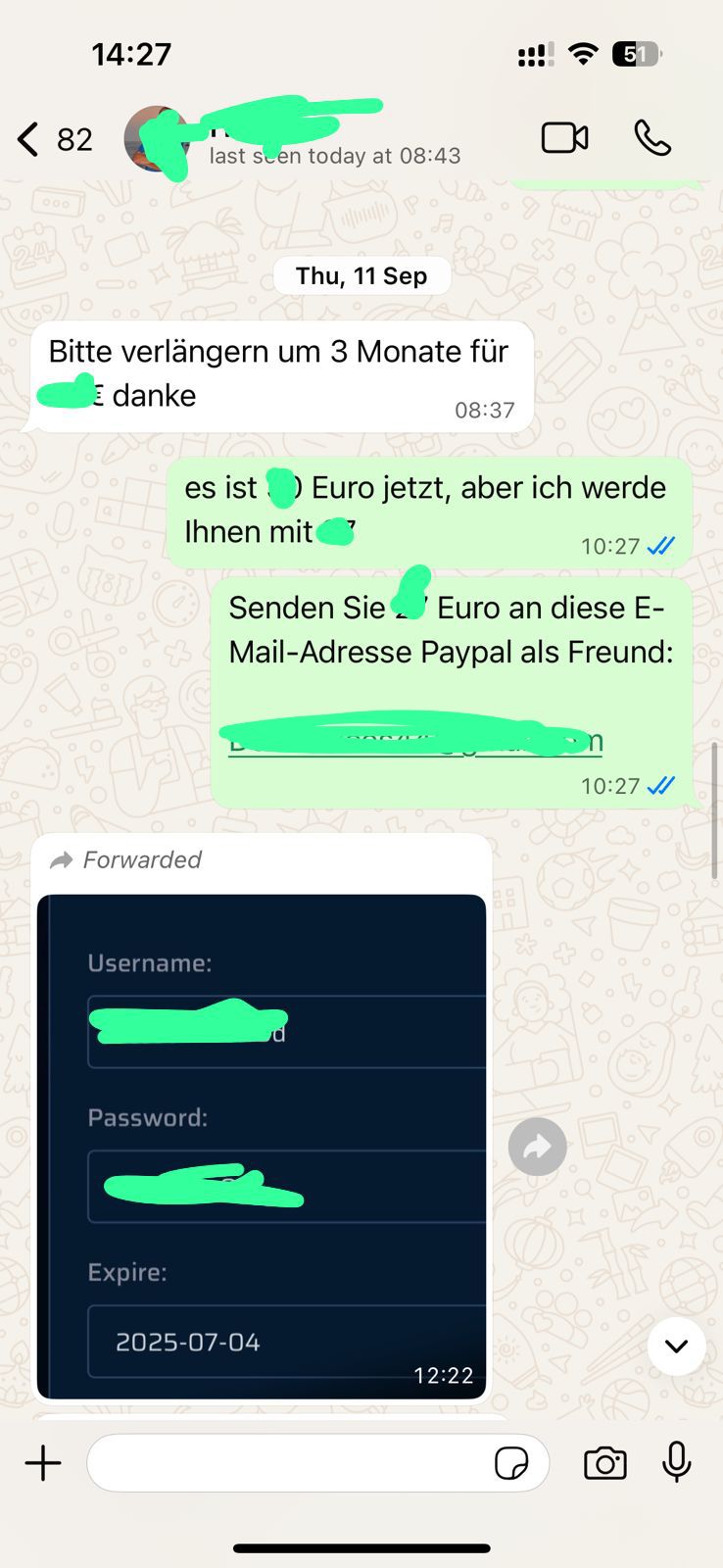
Task: Start a voice call with this contact
Action: coord(652,138)
